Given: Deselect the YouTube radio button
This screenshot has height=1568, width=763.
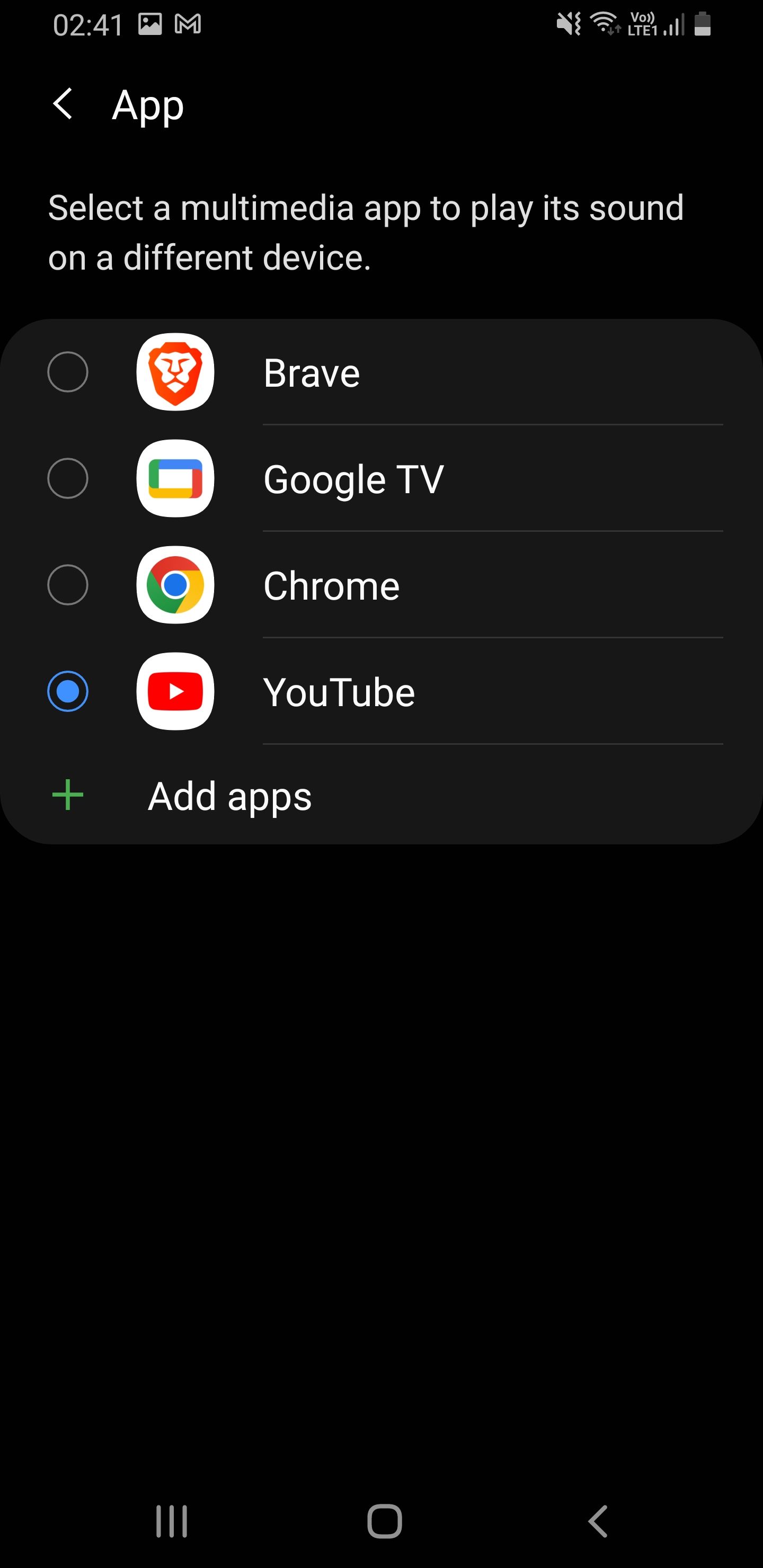Looking at the screenshot, I should coord(68,691).
